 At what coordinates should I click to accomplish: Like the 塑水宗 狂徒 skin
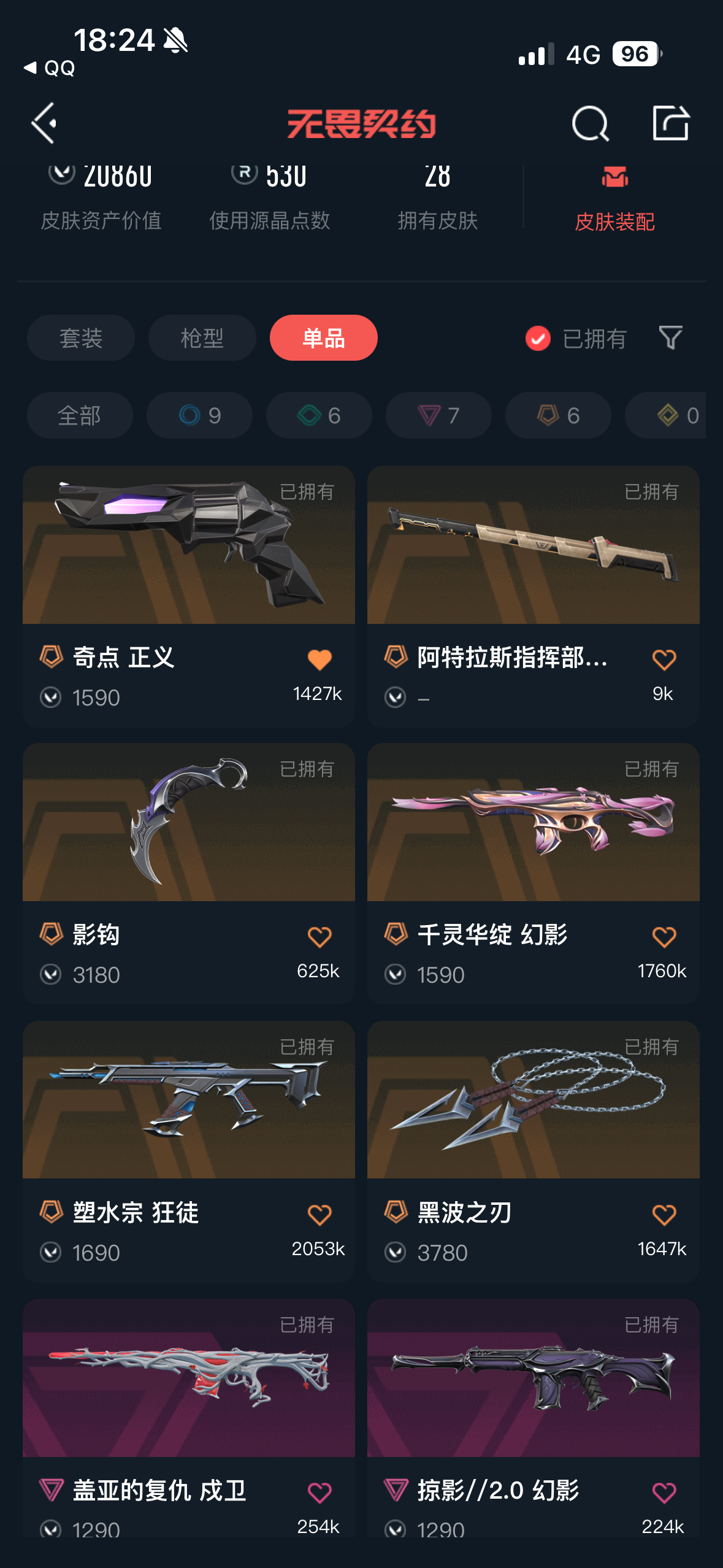319,1215
